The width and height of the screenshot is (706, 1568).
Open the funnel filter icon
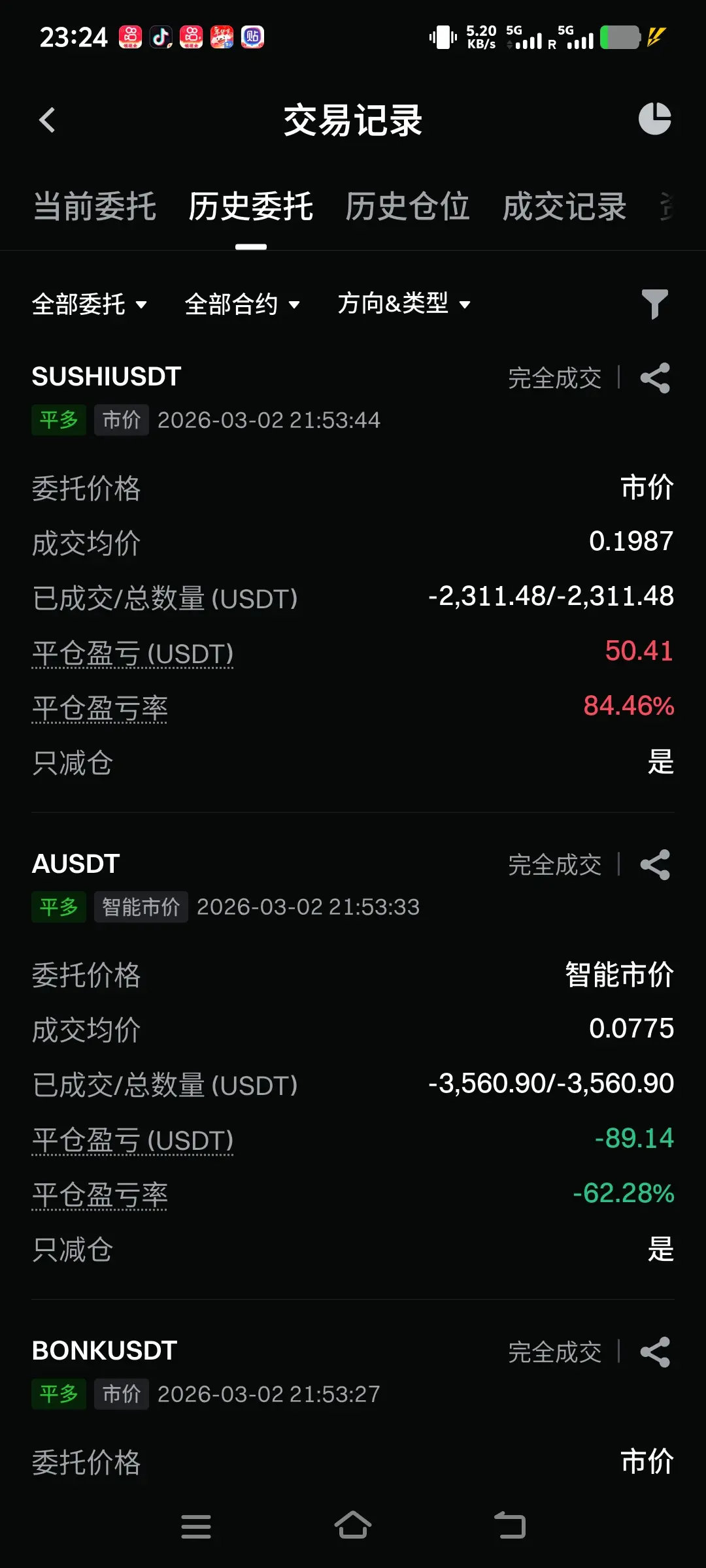[x=655, y=304]
